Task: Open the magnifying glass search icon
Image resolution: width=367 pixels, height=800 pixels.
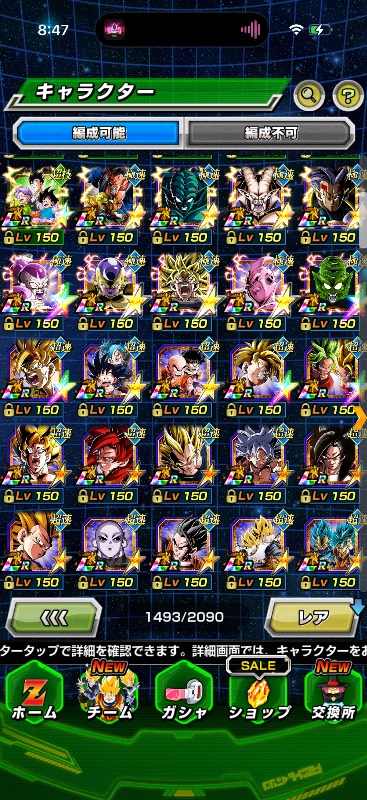Action: pos(309,95)
